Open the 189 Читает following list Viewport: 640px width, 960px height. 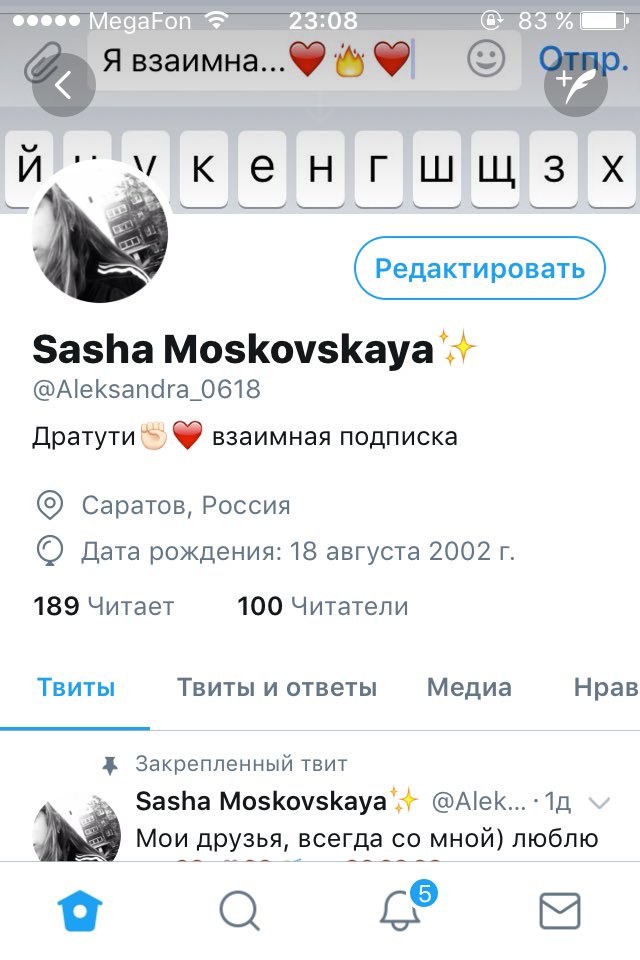(x=104, y=606)
